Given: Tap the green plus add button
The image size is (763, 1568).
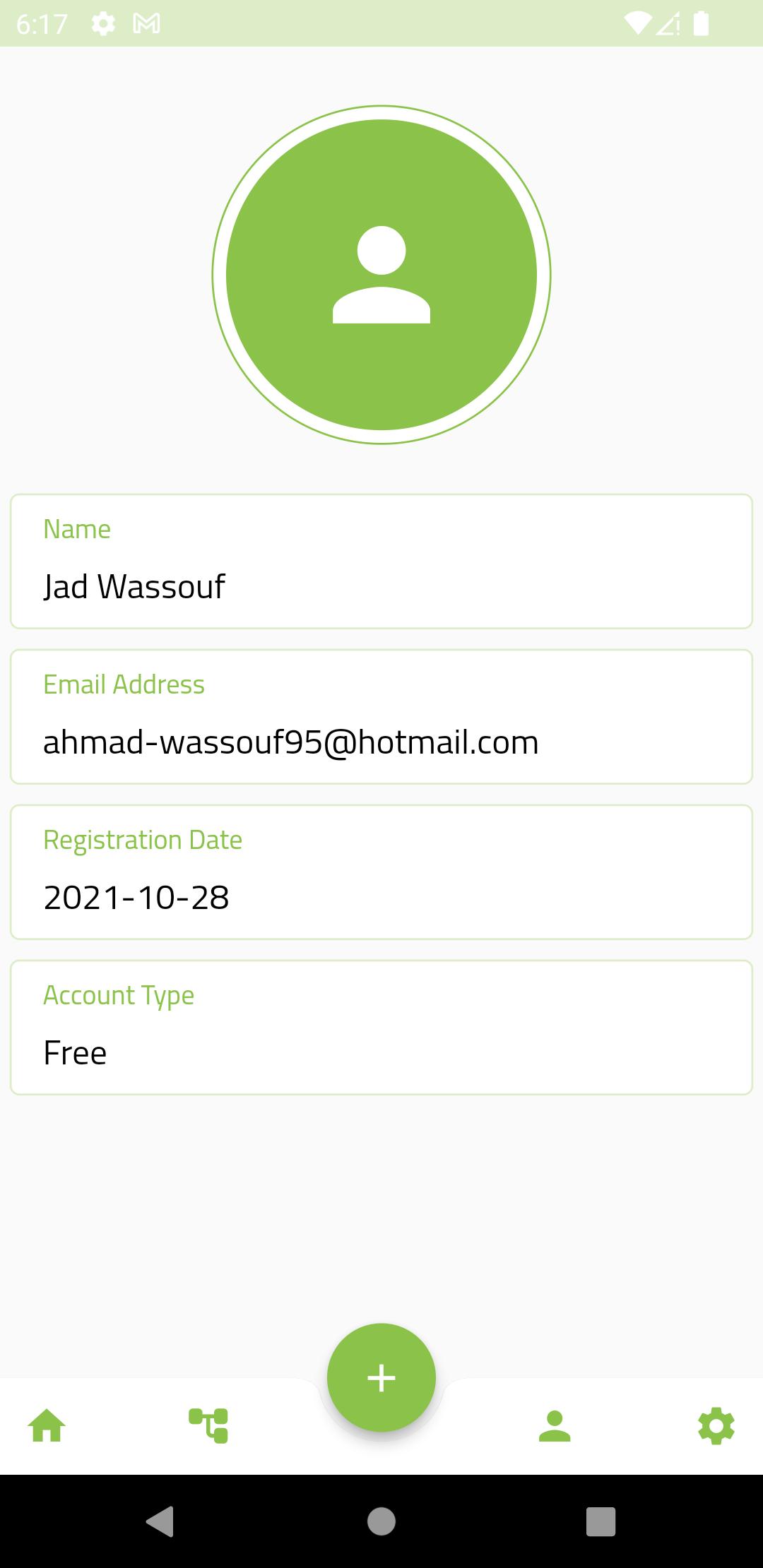Looking at the screenshot, I should tap(381, 1377).
